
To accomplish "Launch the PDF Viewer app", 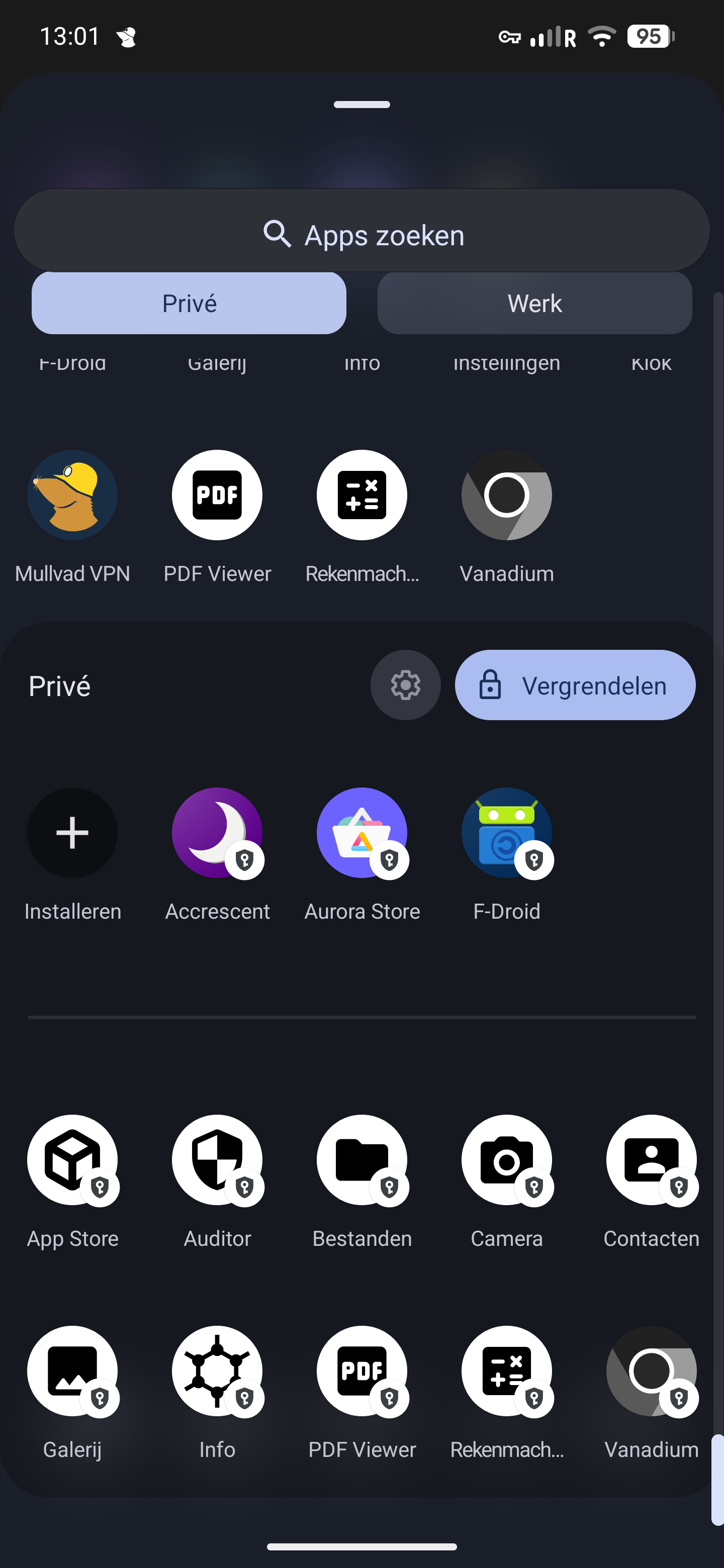I will (217, 495).
